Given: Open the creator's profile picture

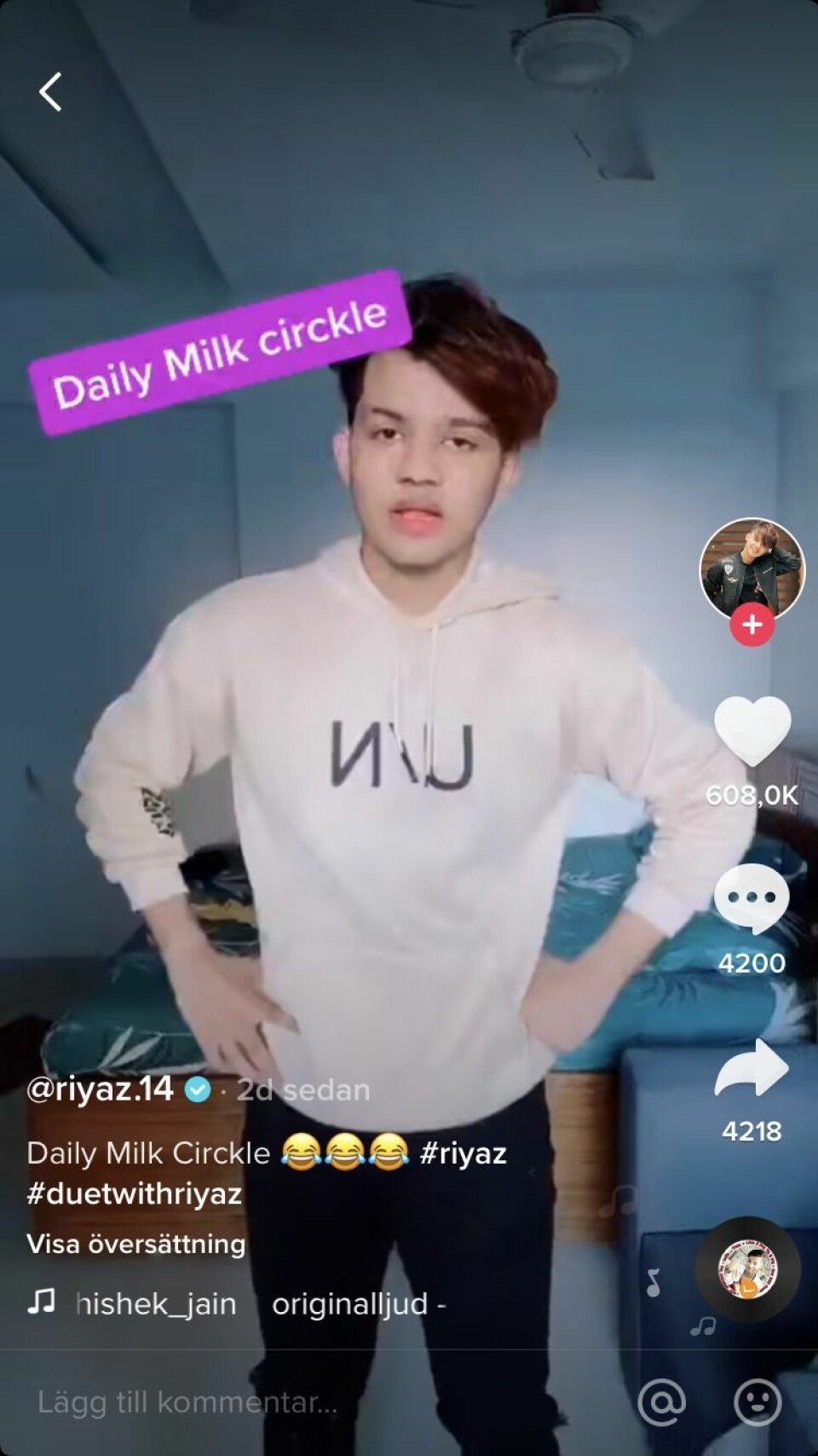Looking at the screenshot, I should click(752, 568).
